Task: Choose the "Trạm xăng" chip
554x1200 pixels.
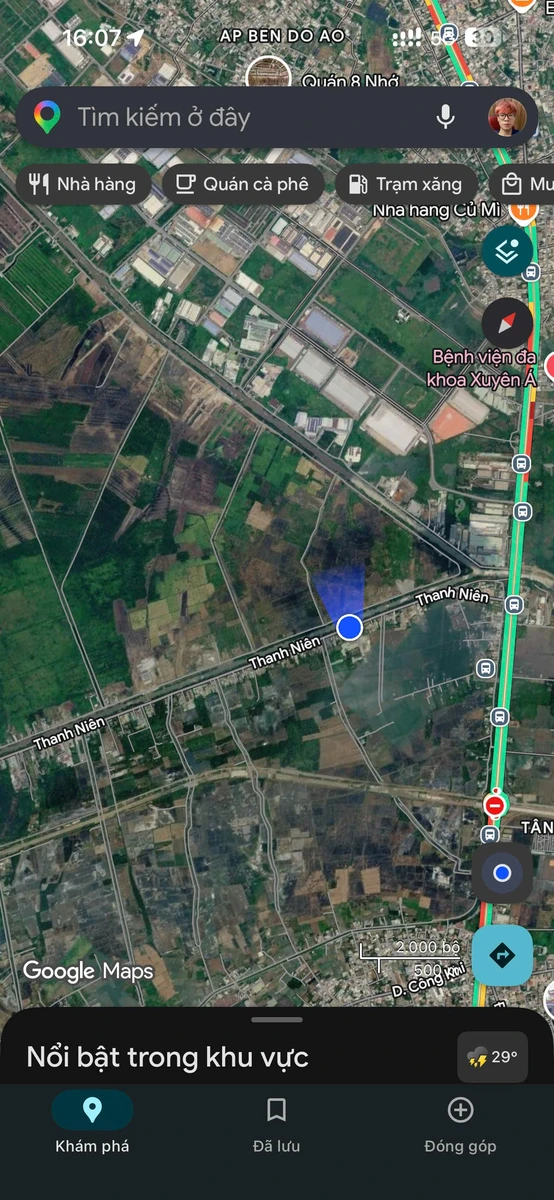Action: (405, 184)
